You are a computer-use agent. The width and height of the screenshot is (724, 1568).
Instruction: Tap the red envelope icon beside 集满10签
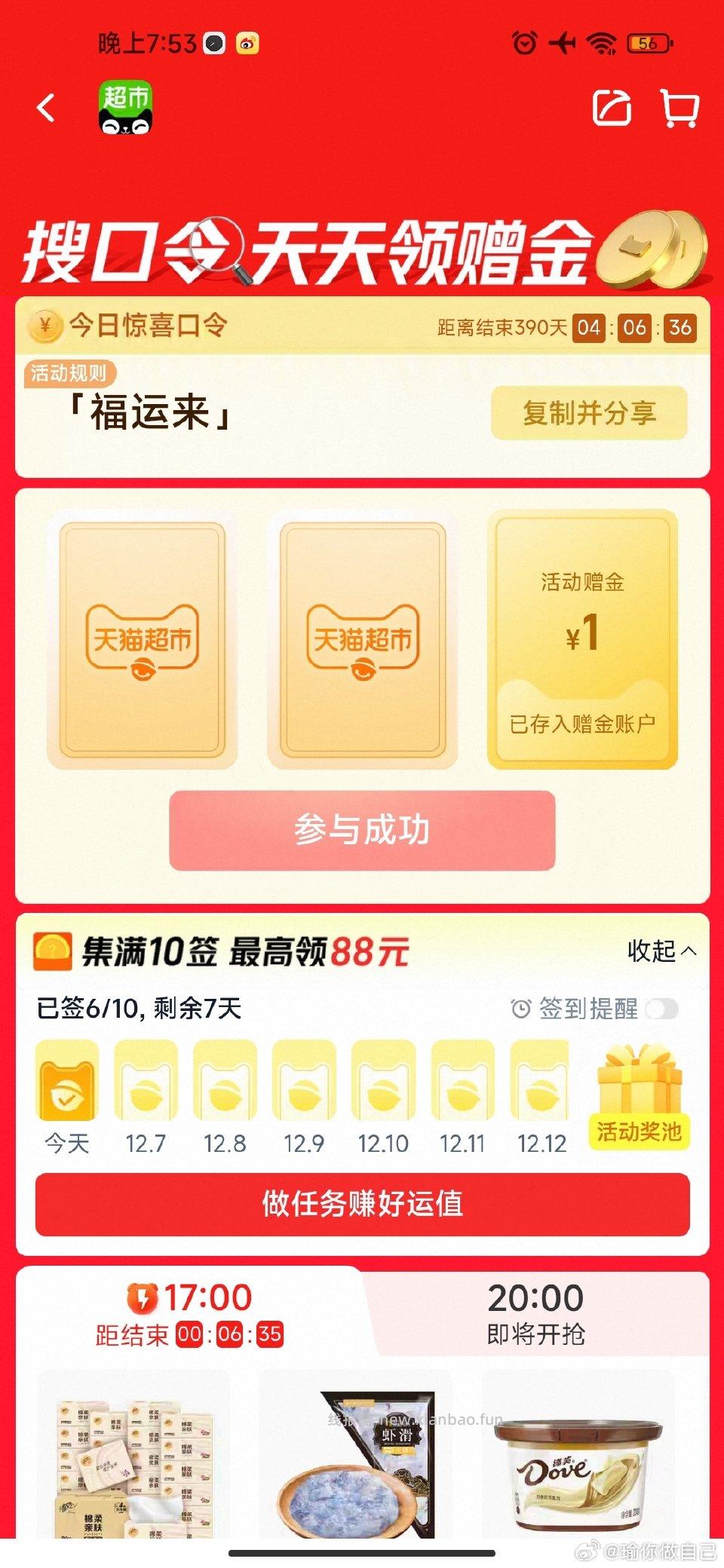[53, 951]
